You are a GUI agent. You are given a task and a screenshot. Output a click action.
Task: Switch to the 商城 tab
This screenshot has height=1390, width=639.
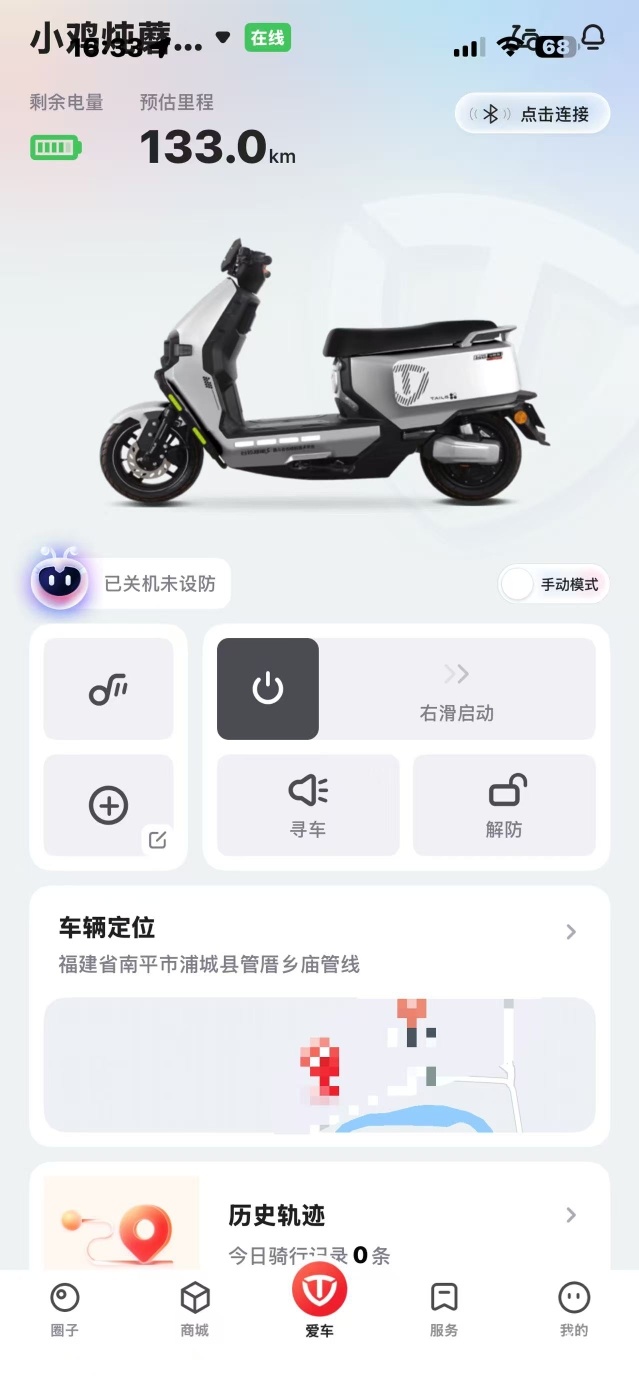[194, 1308]
